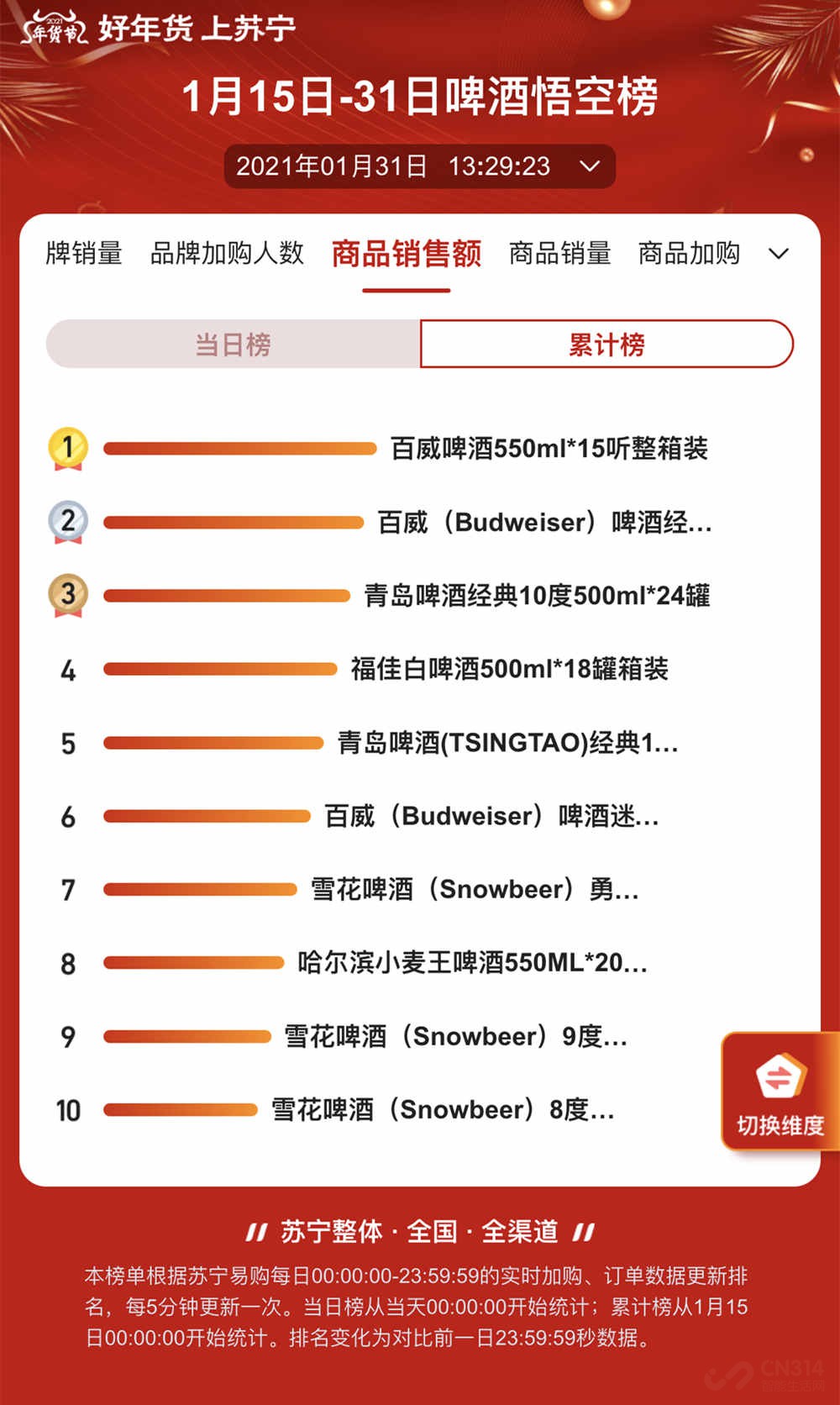Open 福佳白啤酒500ml*18罐箱装 item
The height and width of the screenshot is (1405, 840).
point(509,670)
